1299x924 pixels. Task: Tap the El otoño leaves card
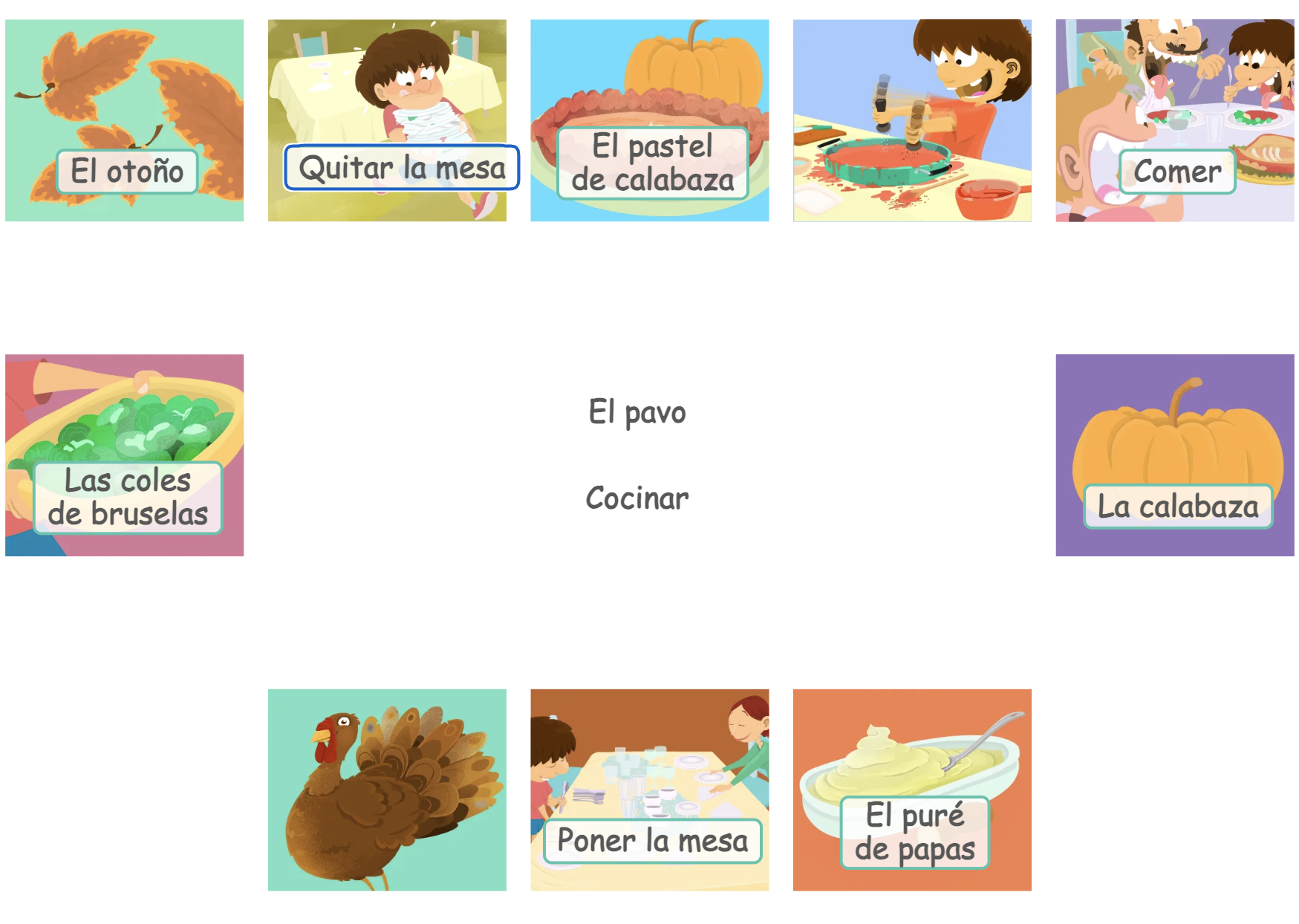click(124, 120)
